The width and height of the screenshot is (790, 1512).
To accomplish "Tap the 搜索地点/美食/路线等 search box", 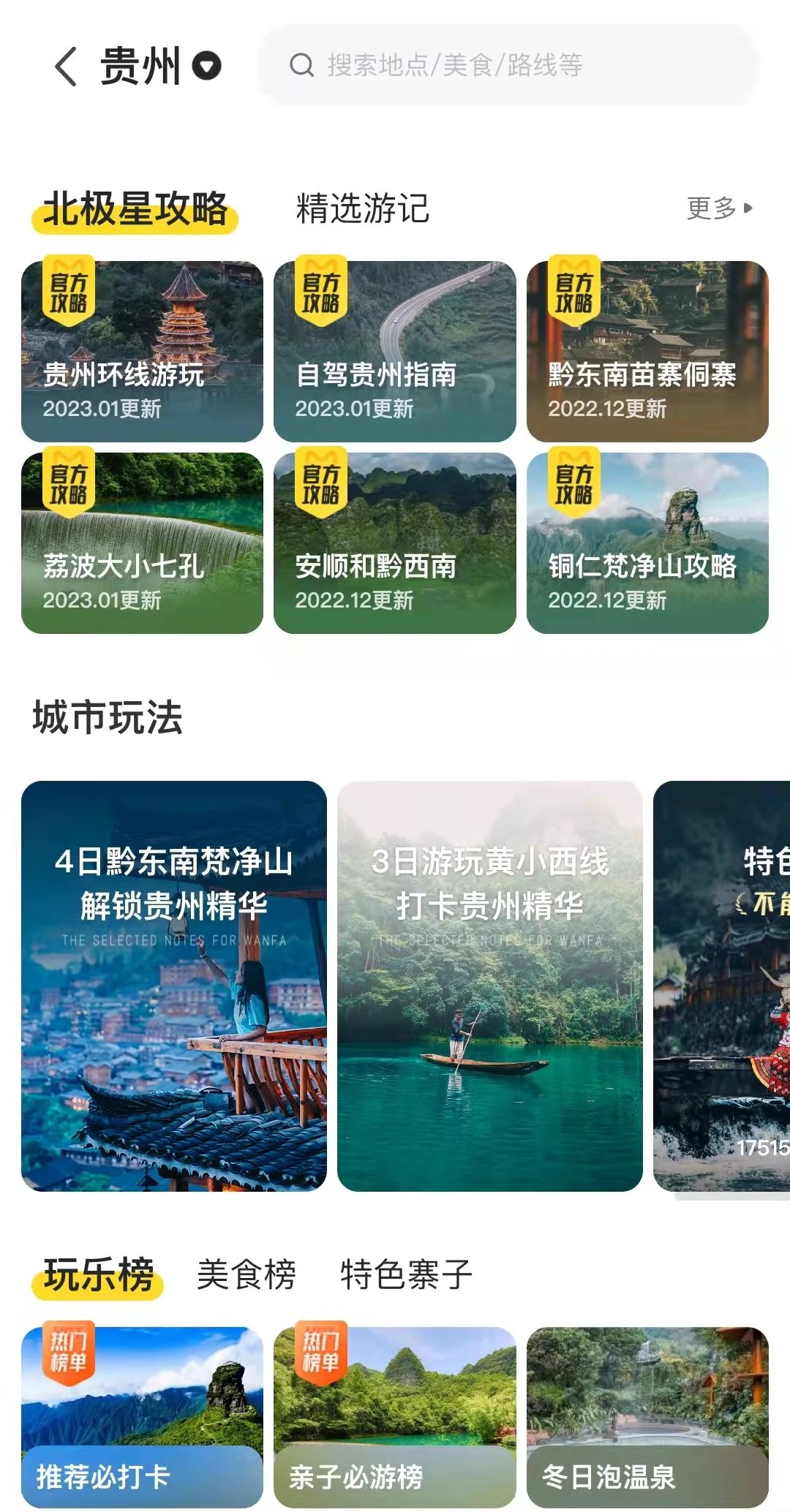I will coord(512,66).
